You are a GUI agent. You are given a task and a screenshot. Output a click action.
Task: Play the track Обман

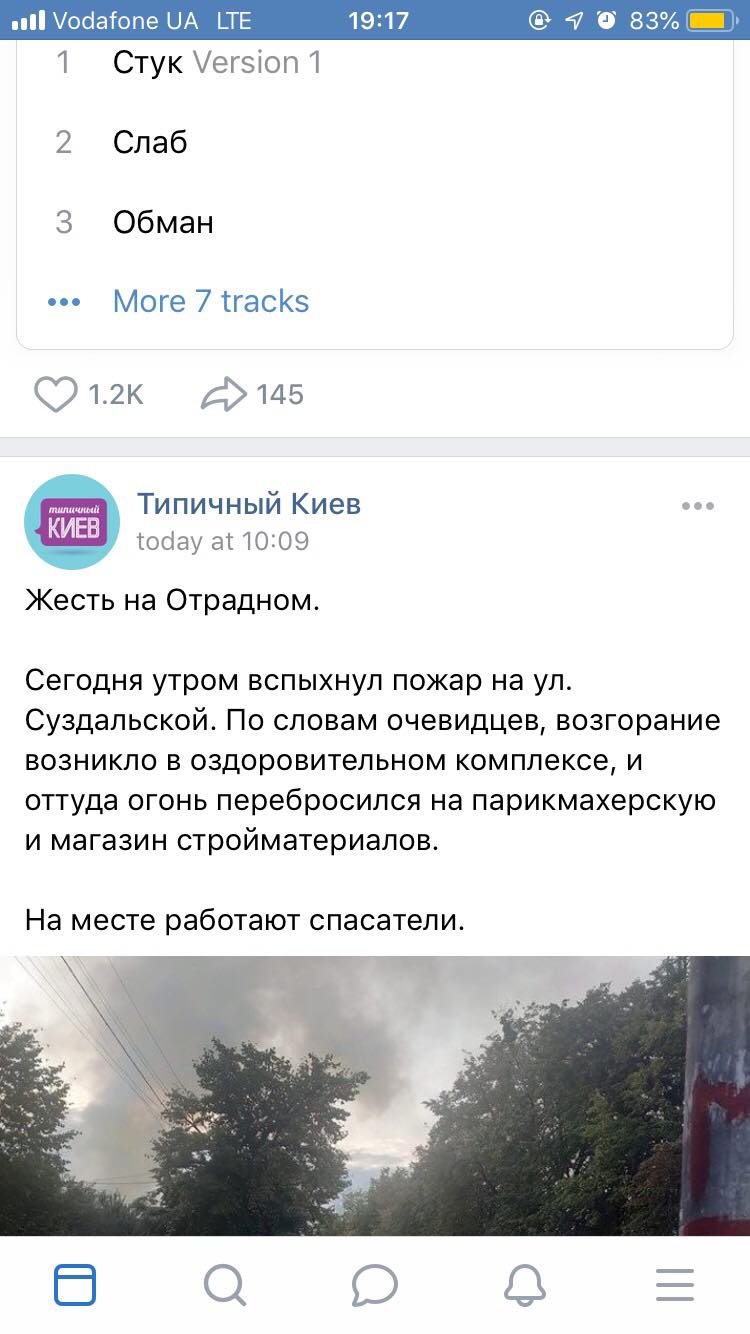point(375,222)
